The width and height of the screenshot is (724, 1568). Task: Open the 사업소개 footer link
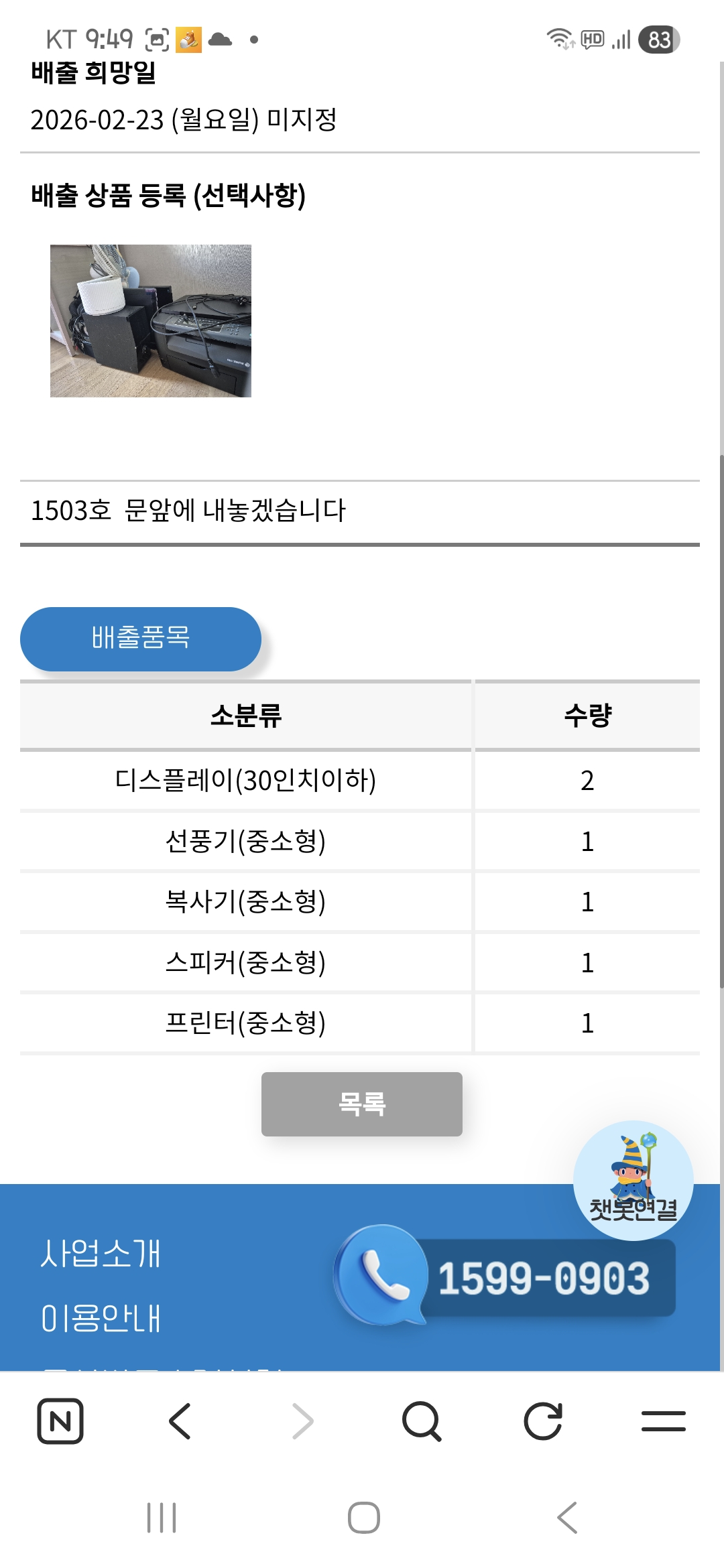tap(101, 1254)
